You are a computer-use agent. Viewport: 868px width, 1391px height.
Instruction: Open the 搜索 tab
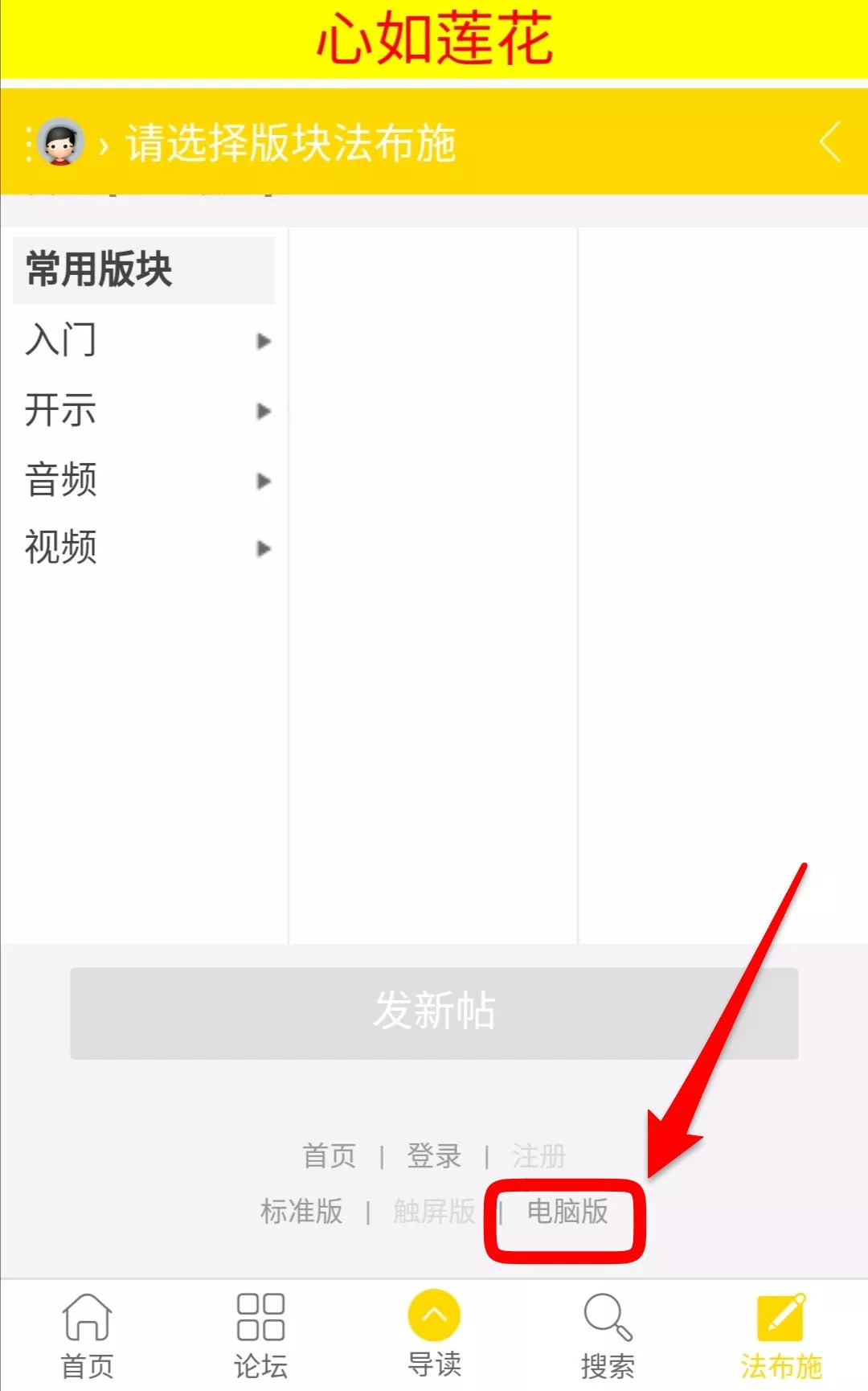(608, 1335)
